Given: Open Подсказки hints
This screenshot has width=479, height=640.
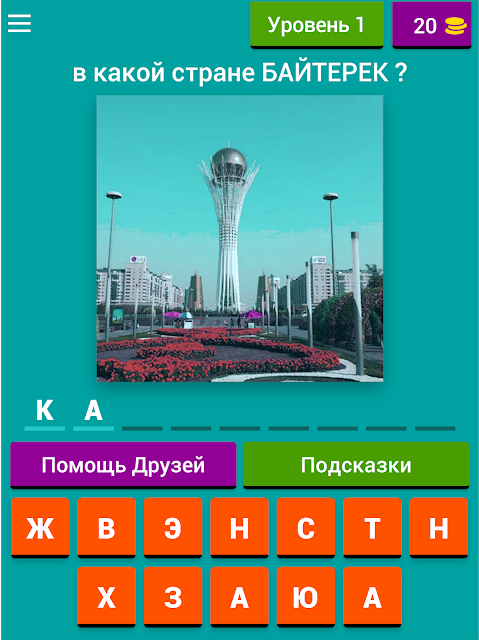Looking at the screenshot, I should click(356, 465).
